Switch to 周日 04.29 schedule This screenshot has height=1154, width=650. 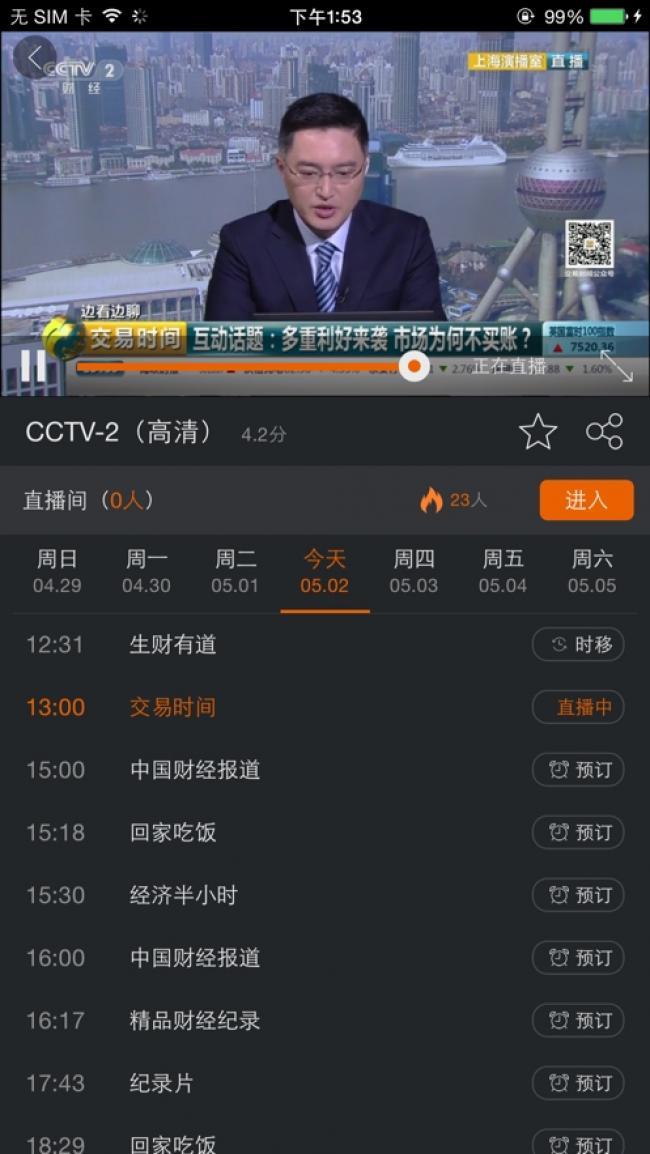point(57,572)
